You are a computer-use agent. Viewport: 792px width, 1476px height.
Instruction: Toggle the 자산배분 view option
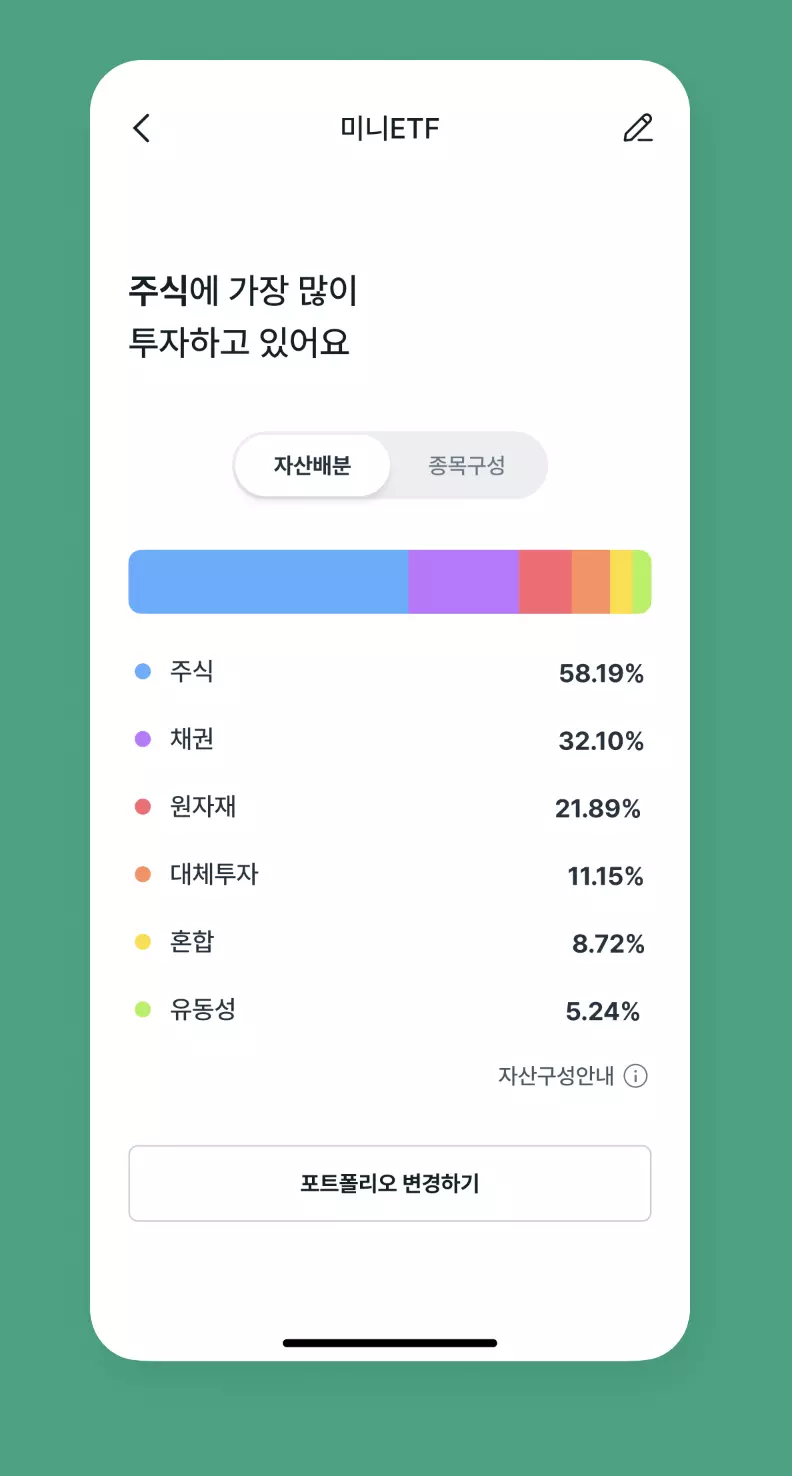[310, 465]
